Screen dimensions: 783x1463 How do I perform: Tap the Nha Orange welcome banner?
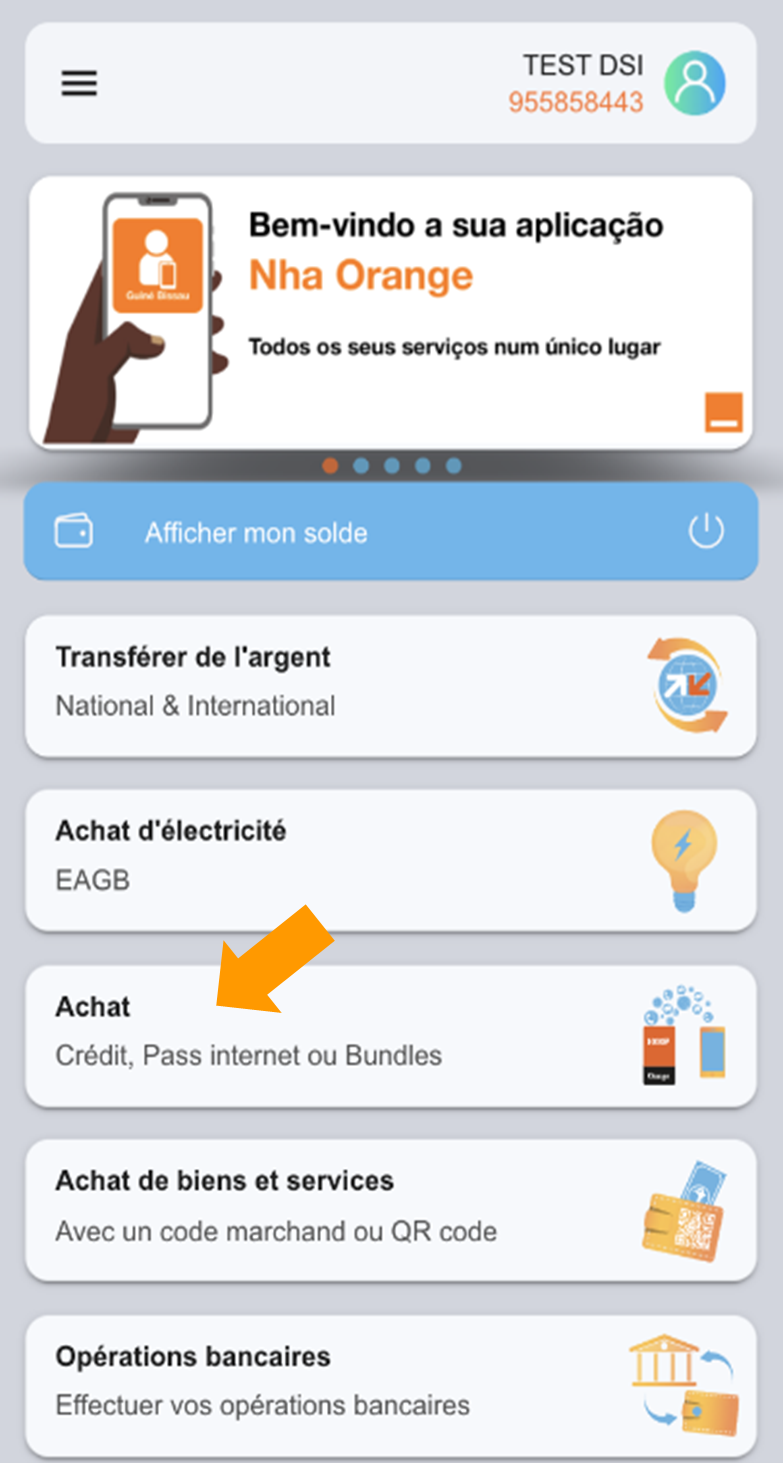coord(390,312)
